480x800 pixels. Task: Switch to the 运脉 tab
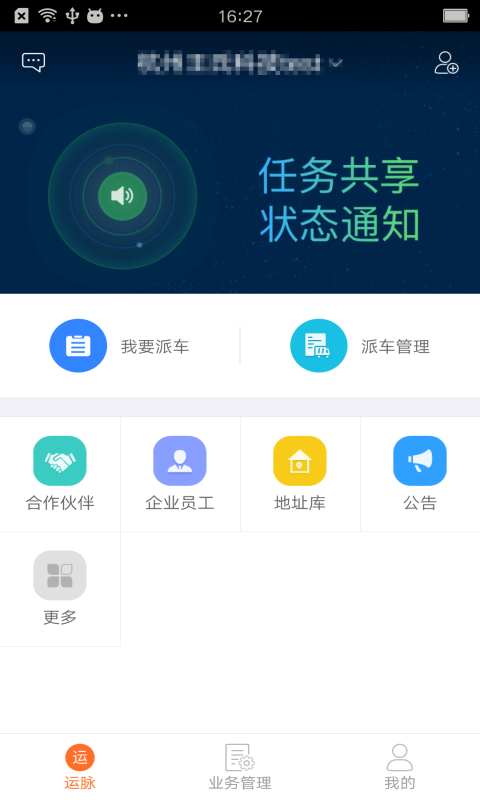(80, 767)
